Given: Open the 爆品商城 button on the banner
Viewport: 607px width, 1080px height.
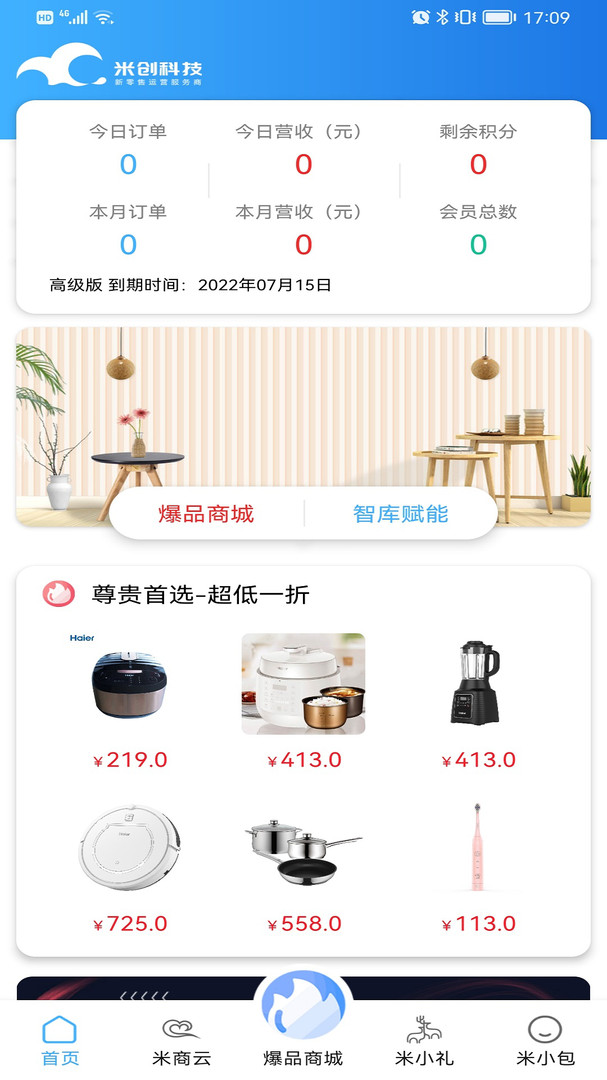Looking at the screenshot, I should point(206,514).
